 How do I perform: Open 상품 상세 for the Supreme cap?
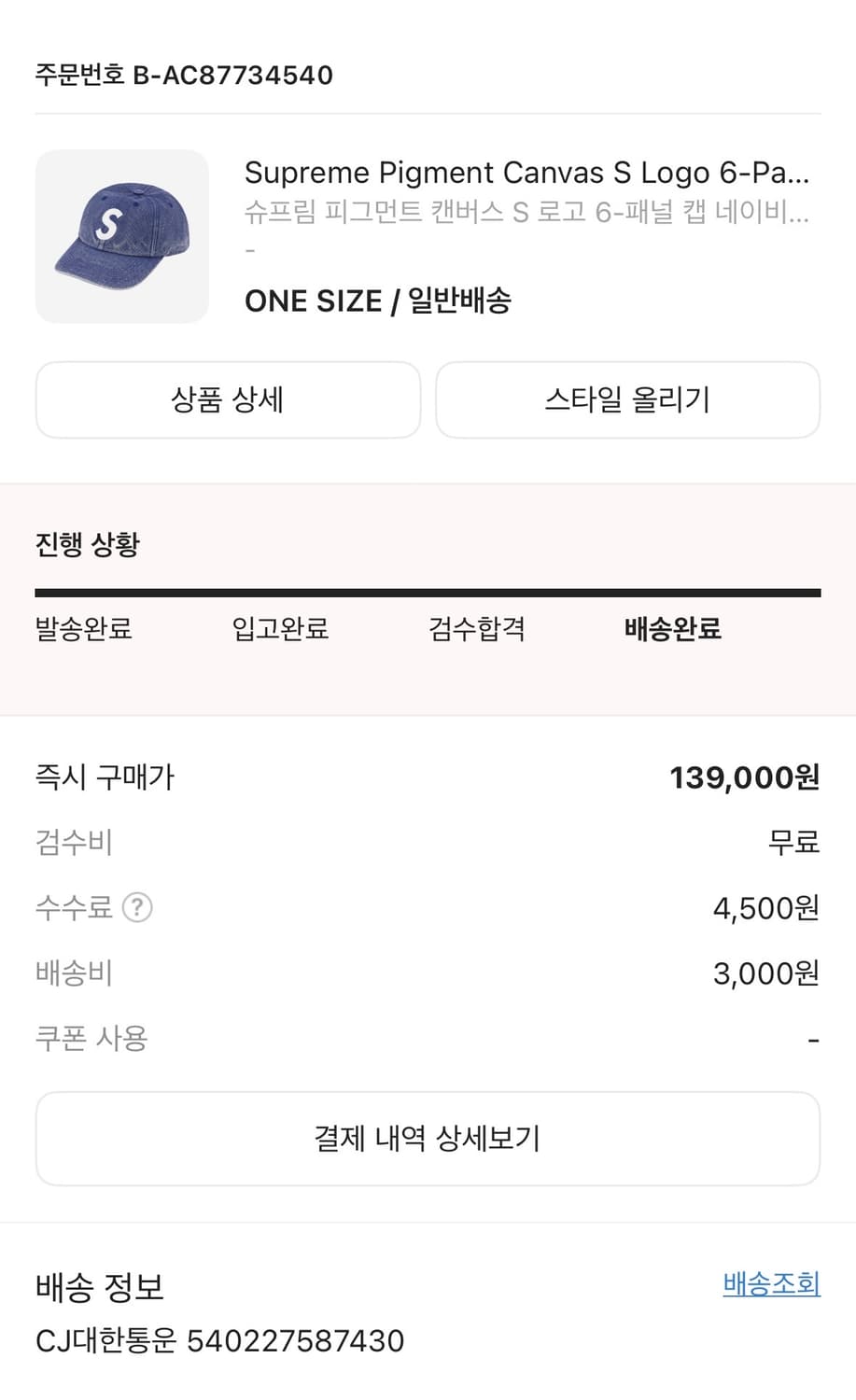coord(227,399)
